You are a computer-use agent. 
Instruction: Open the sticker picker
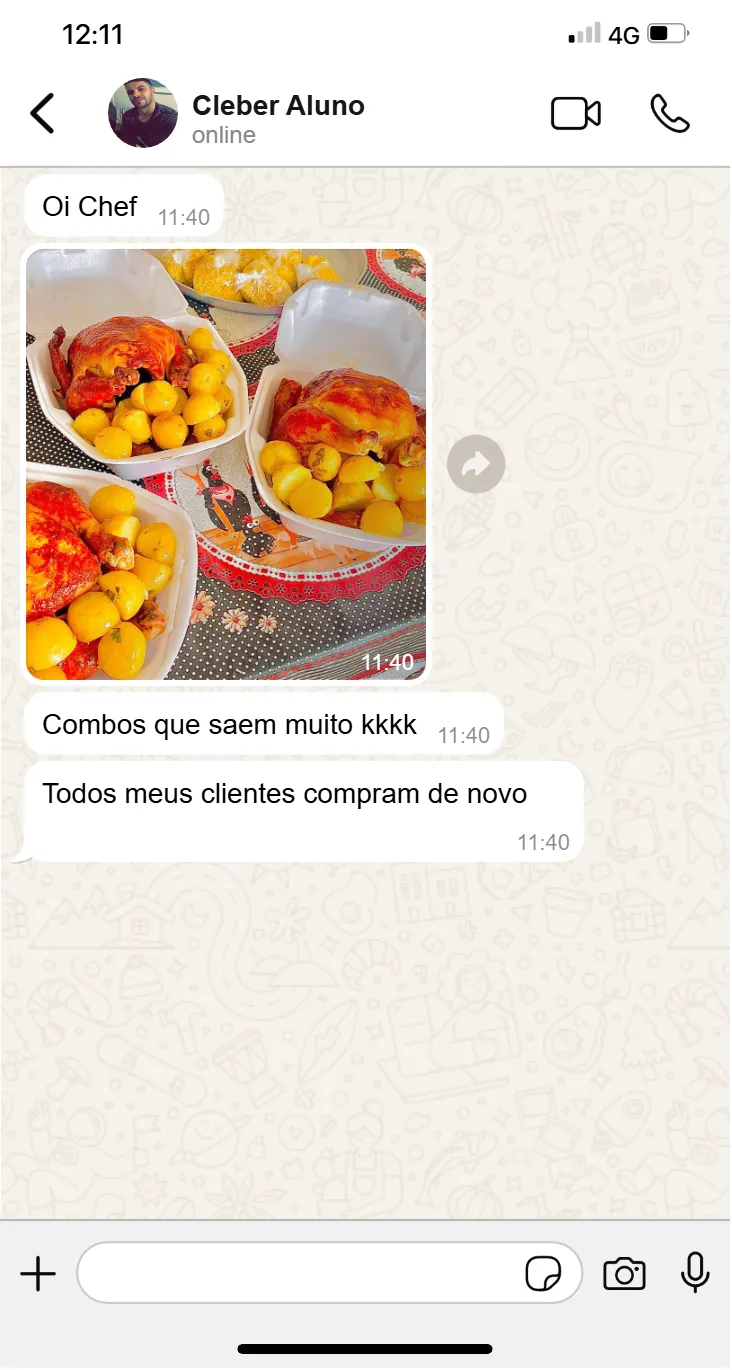pyautogui.click(x=543, y=1274)
